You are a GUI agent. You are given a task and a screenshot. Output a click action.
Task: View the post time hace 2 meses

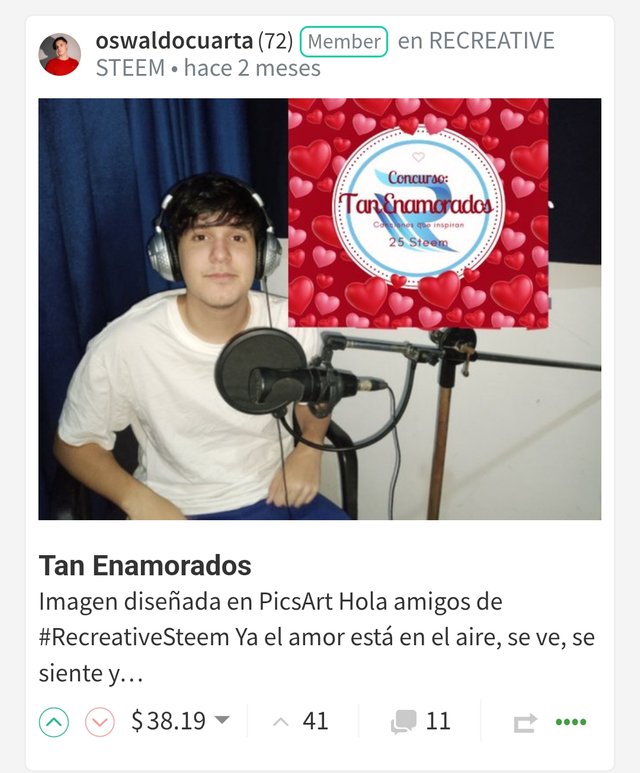pos(252,69)
